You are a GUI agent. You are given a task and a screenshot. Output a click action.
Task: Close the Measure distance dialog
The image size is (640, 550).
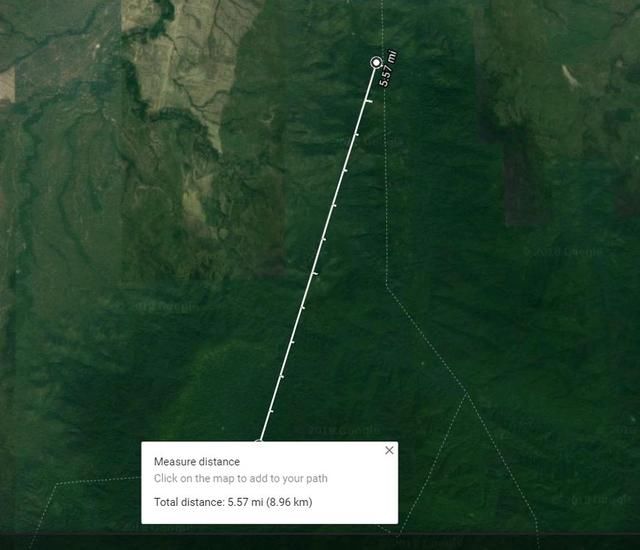point(389,451)
